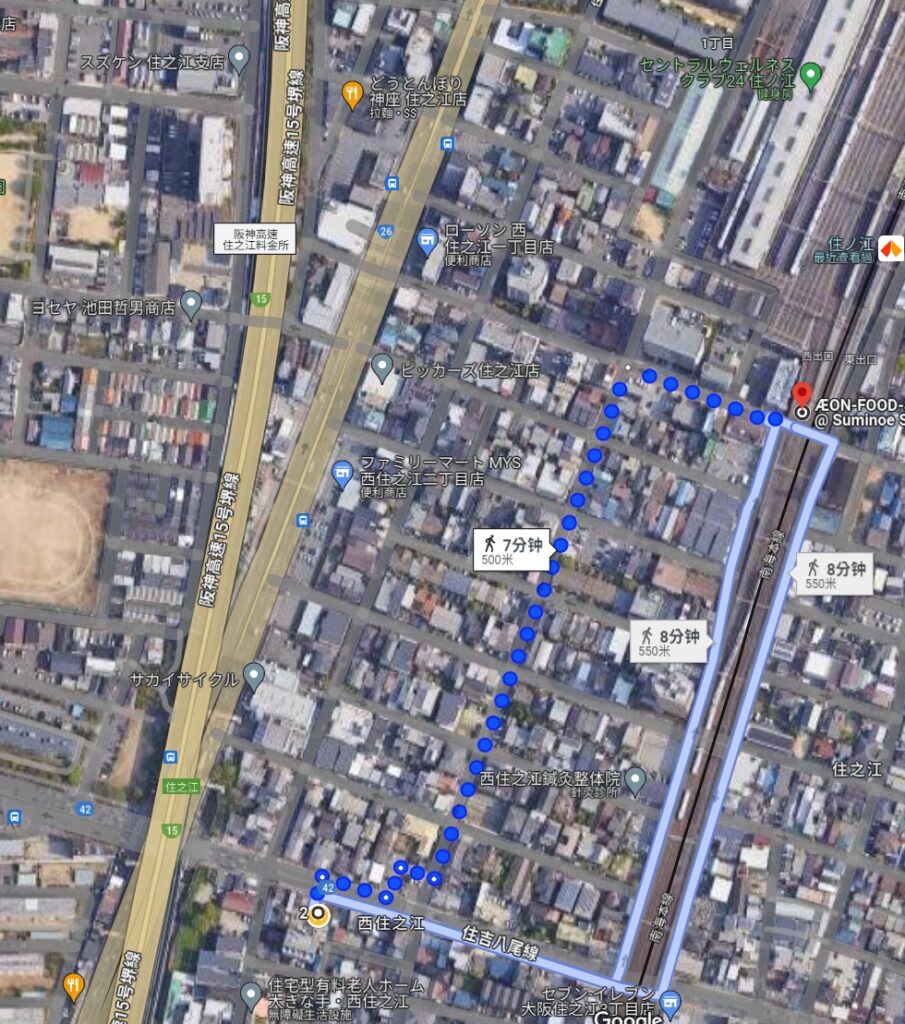Open ヨセヤ 池田哲男商店 place marker
Image resolution: width=905 pixels, height=1024 pixels.
190,301
